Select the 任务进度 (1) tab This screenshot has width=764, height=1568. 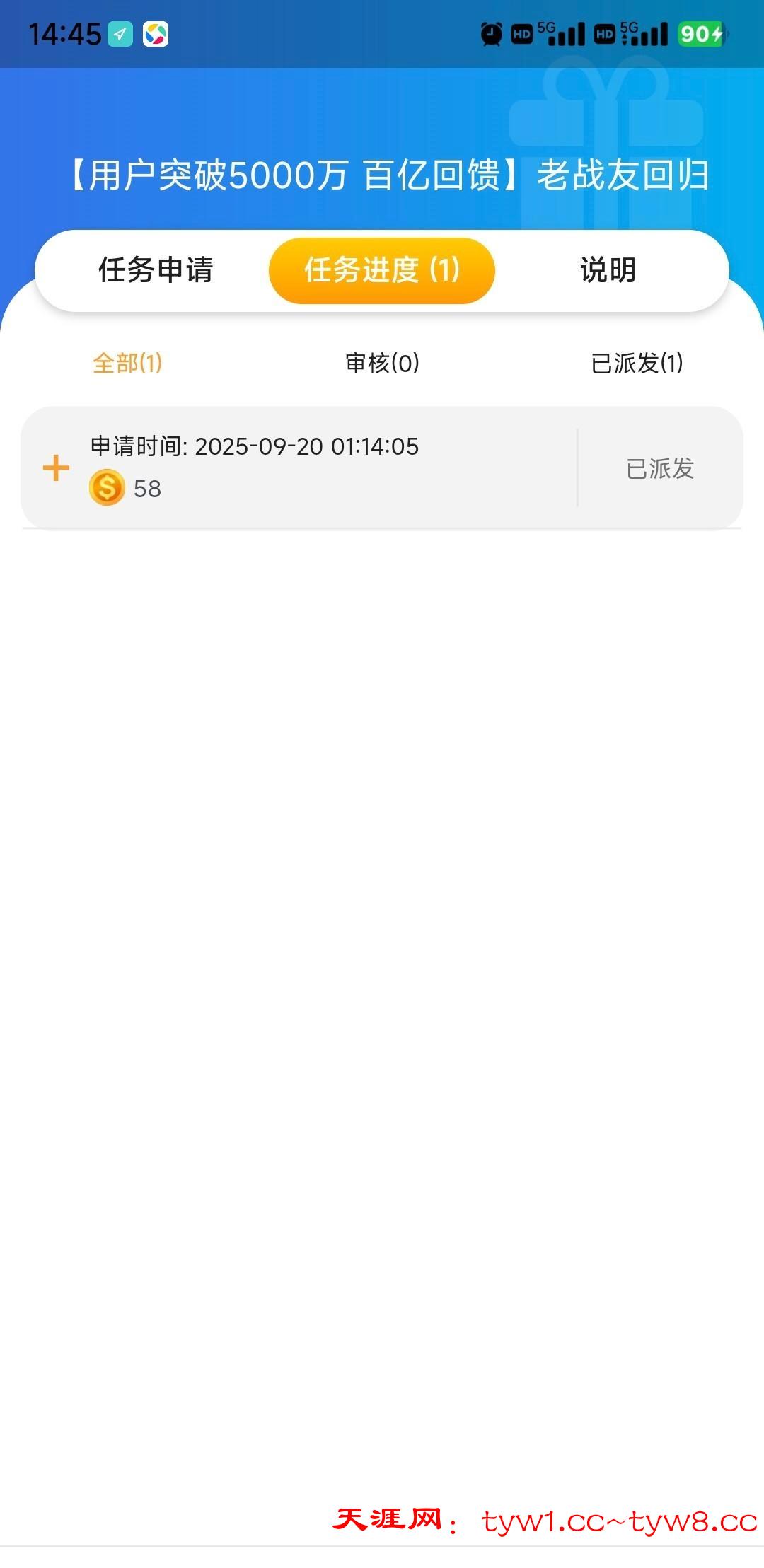382,270
